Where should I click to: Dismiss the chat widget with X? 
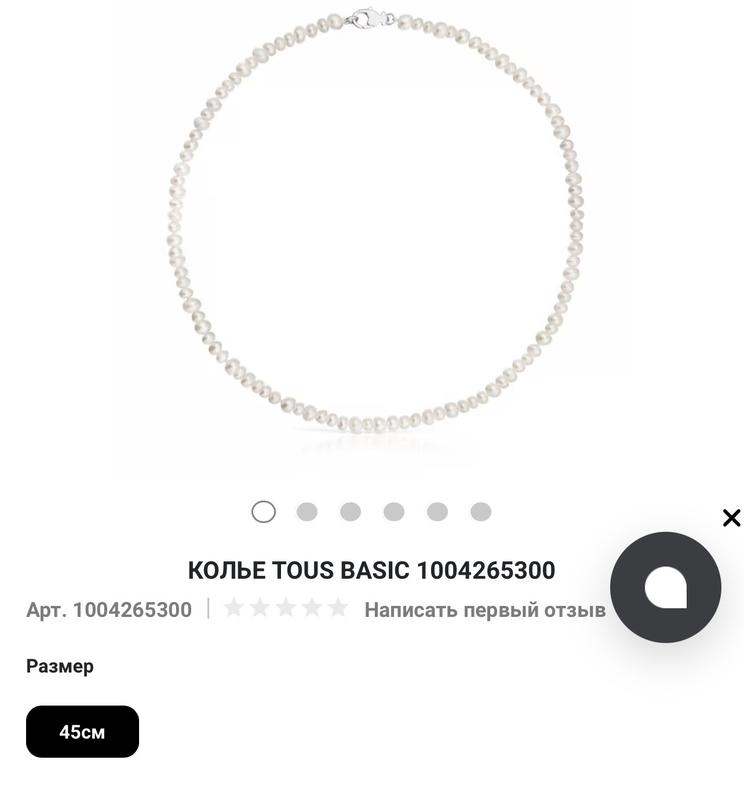[731, 518]
